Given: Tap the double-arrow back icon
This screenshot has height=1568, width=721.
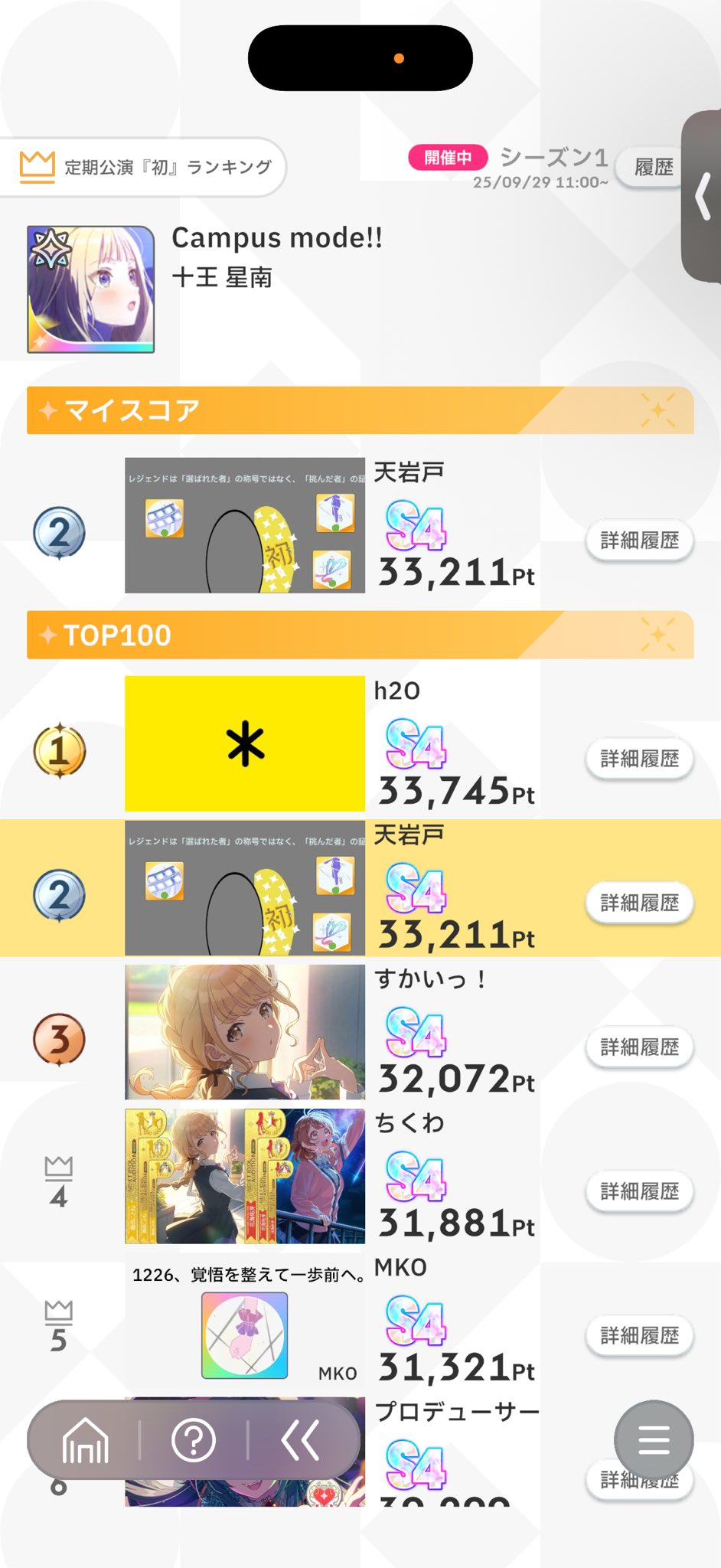Looking at the screenshot, I should click(300, 1440).
